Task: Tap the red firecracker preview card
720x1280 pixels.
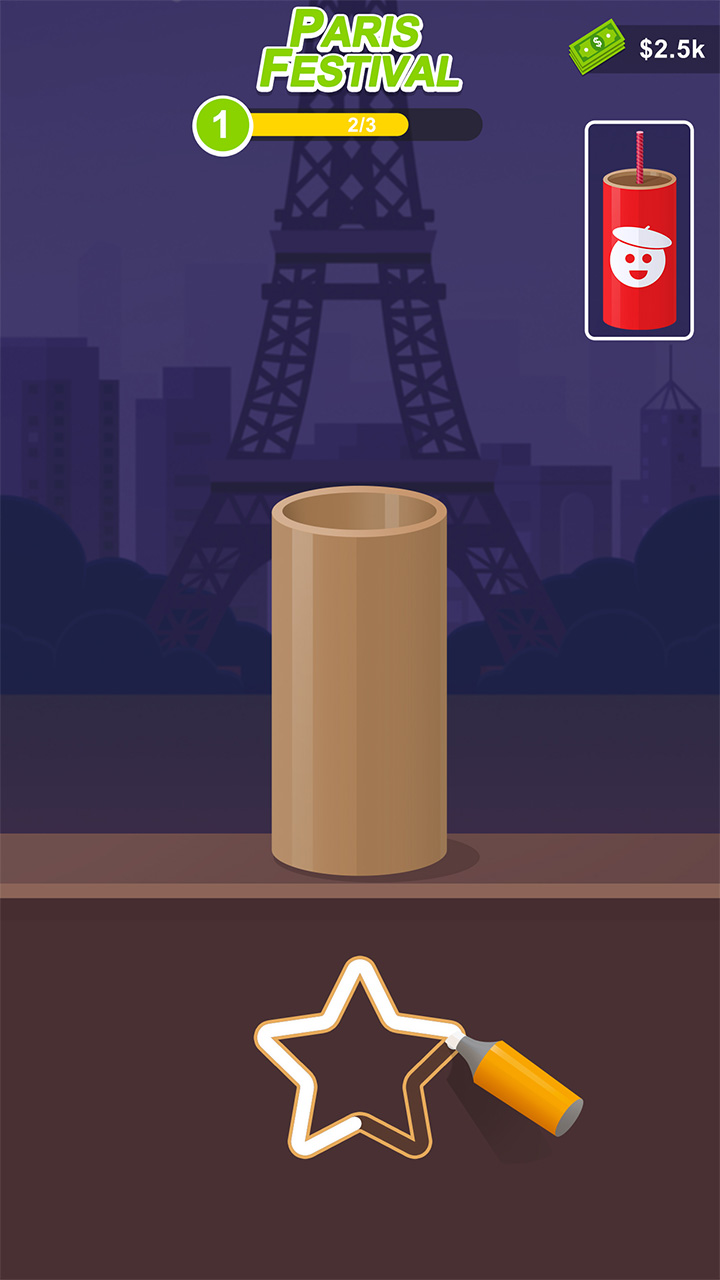Action: (639, 231)
